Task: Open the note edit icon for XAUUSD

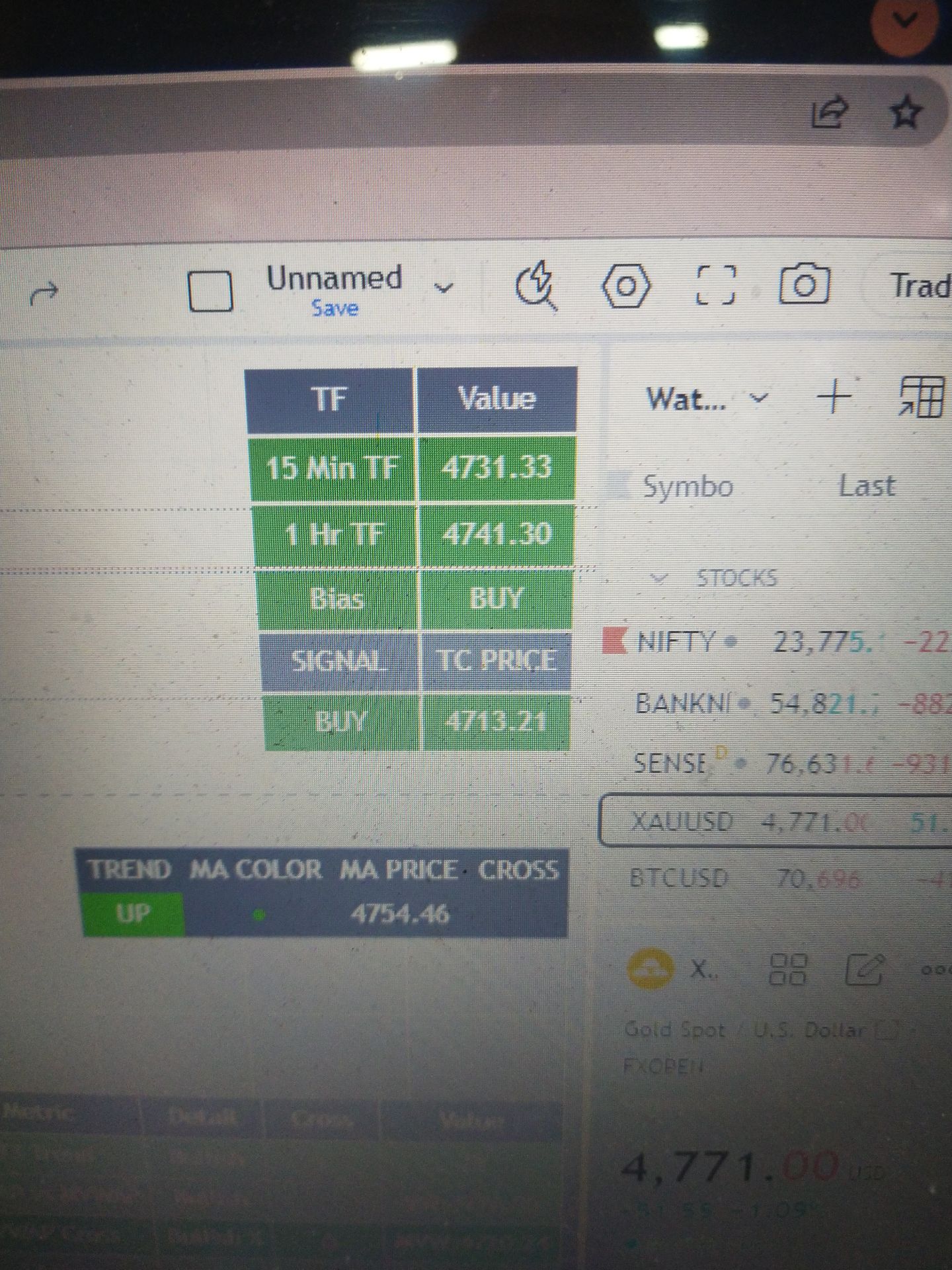Action: click(x=865, y=970)
